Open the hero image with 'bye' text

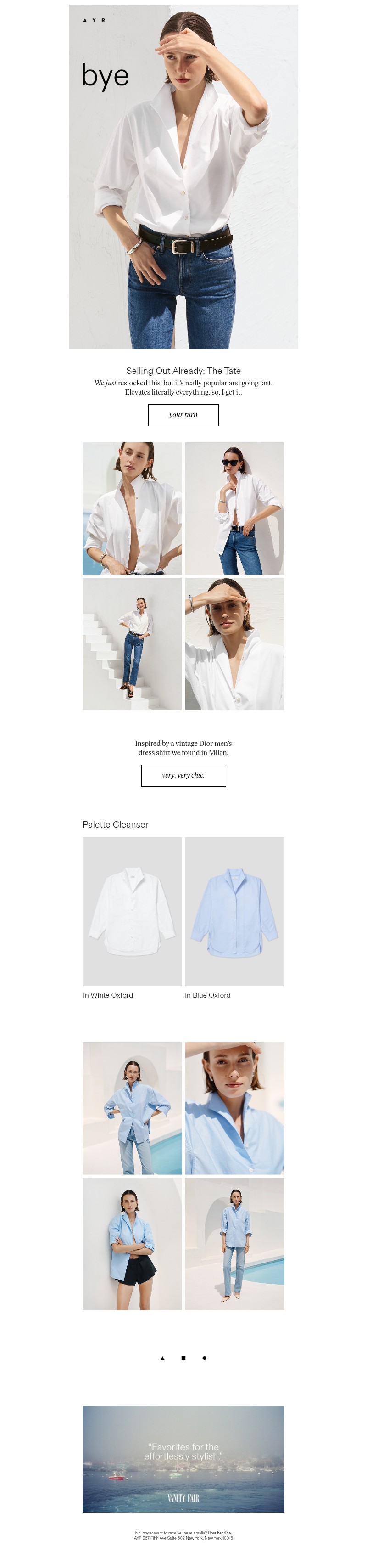tap(183, 176)
